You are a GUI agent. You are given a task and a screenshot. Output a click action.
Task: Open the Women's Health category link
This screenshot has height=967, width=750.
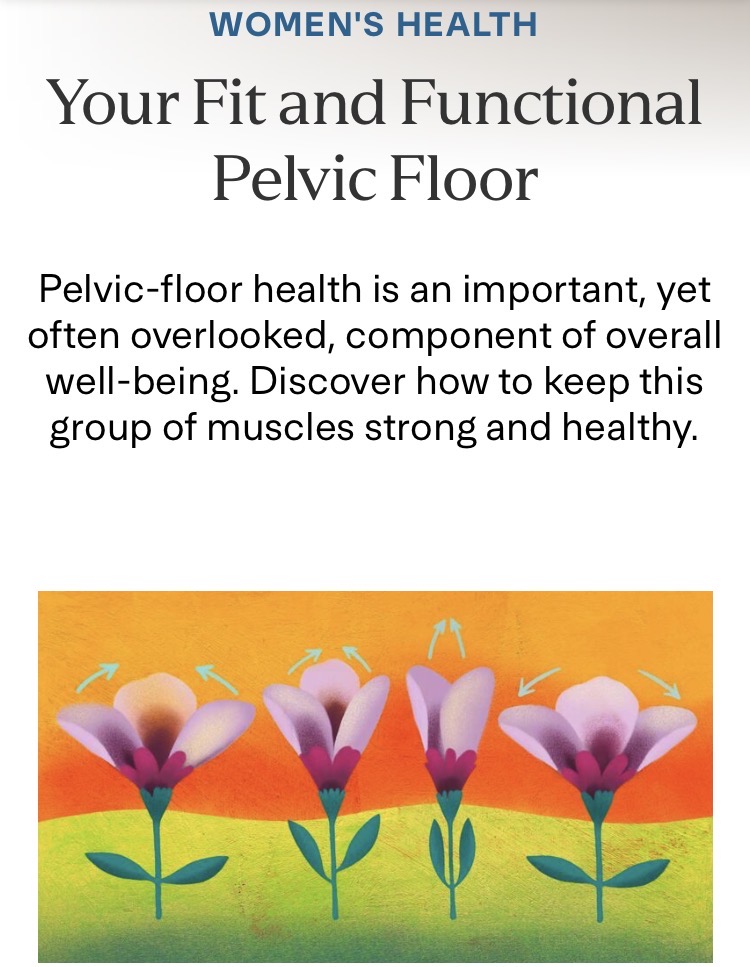click(x=374, y=22)
